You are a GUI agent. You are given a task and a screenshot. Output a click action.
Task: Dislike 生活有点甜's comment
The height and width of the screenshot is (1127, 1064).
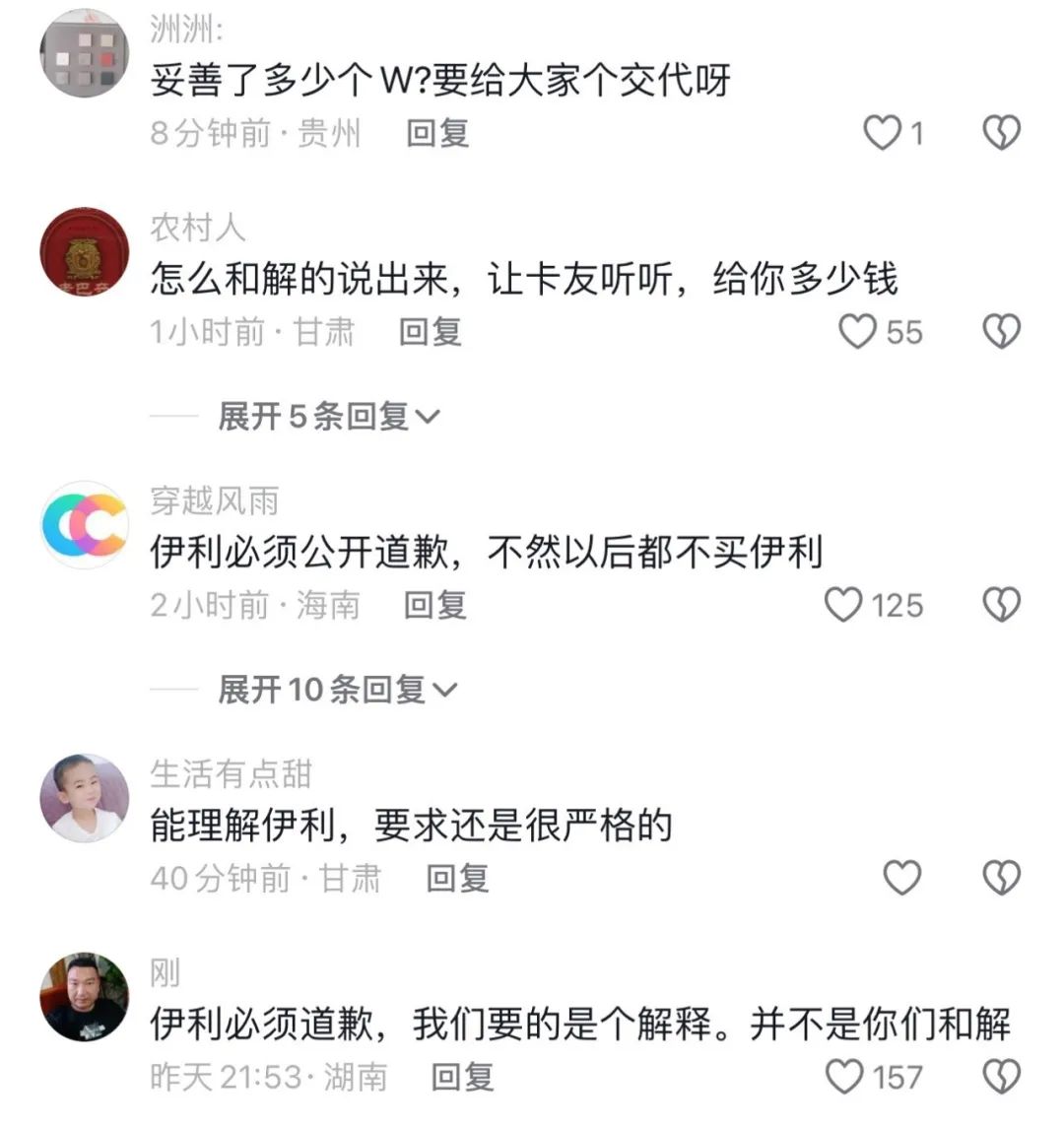click(x=1001, y=877)
